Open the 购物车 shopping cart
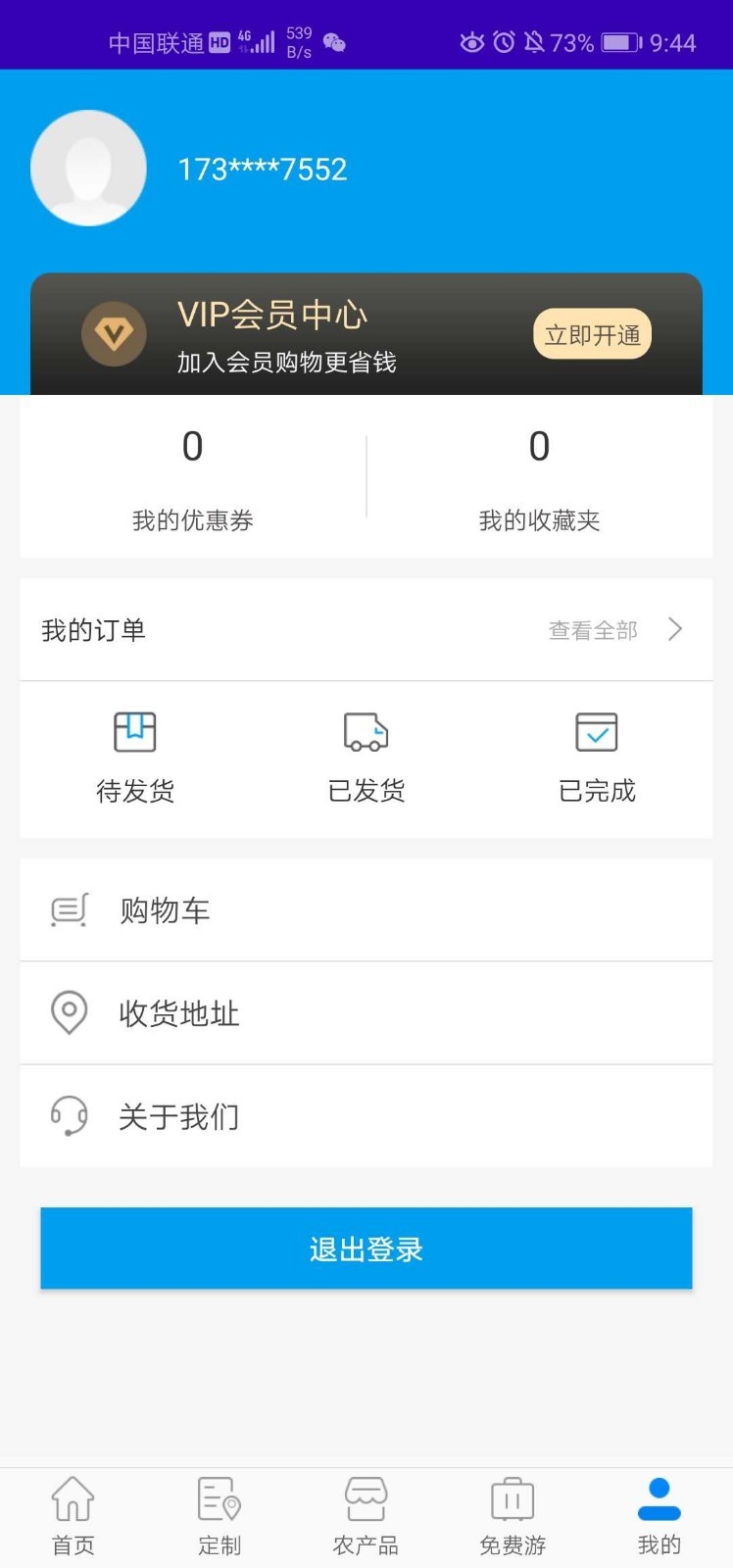 (366, 910)
